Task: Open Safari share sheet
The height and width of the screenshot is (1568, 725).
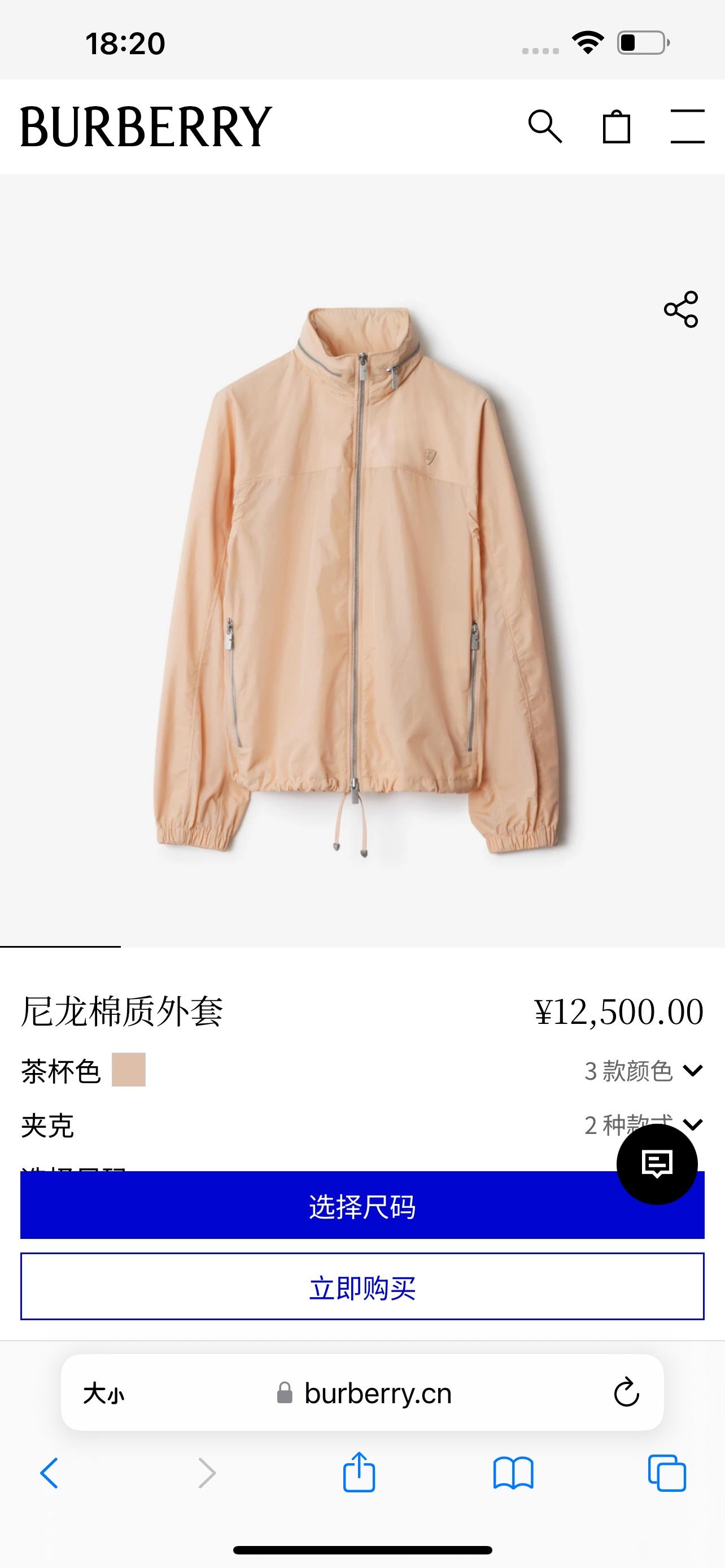Action: tap(359, 1472)
